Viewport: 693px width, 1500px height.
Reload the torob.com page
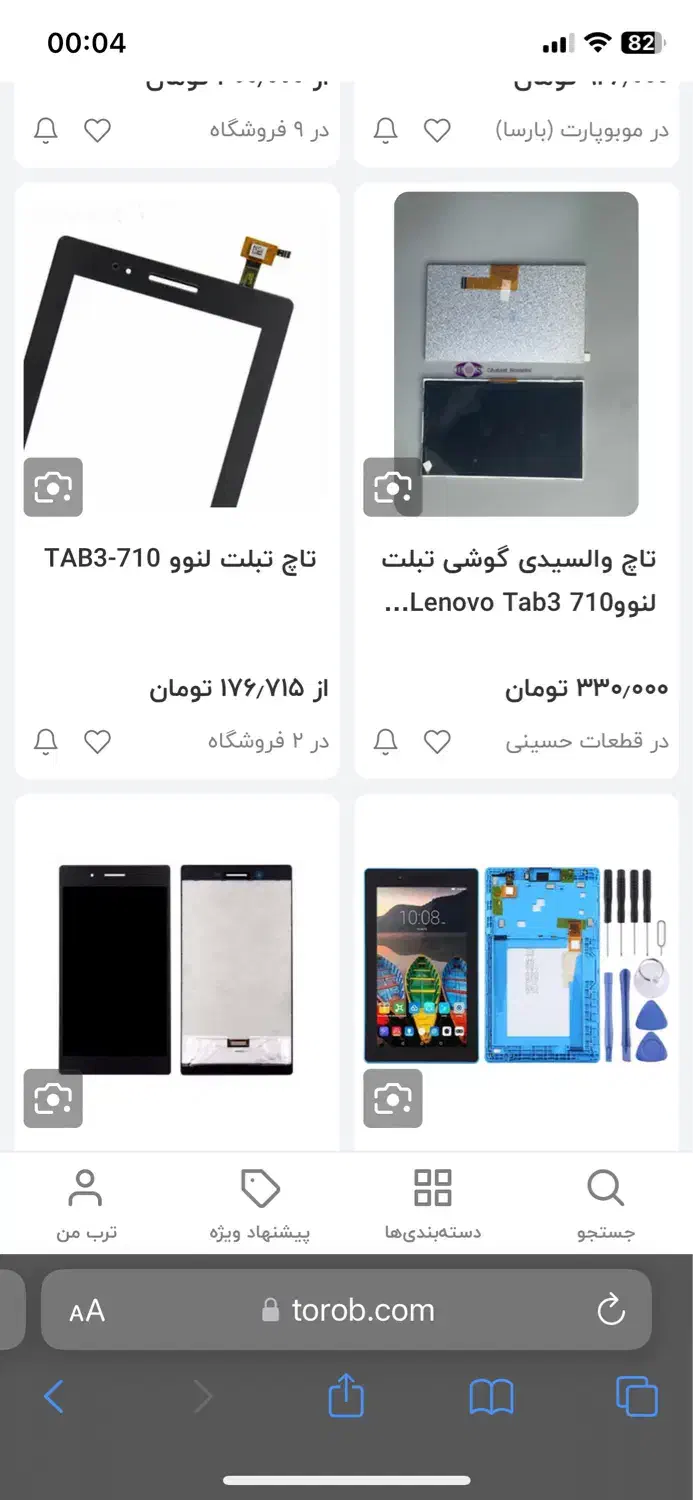coord(610,1310)
